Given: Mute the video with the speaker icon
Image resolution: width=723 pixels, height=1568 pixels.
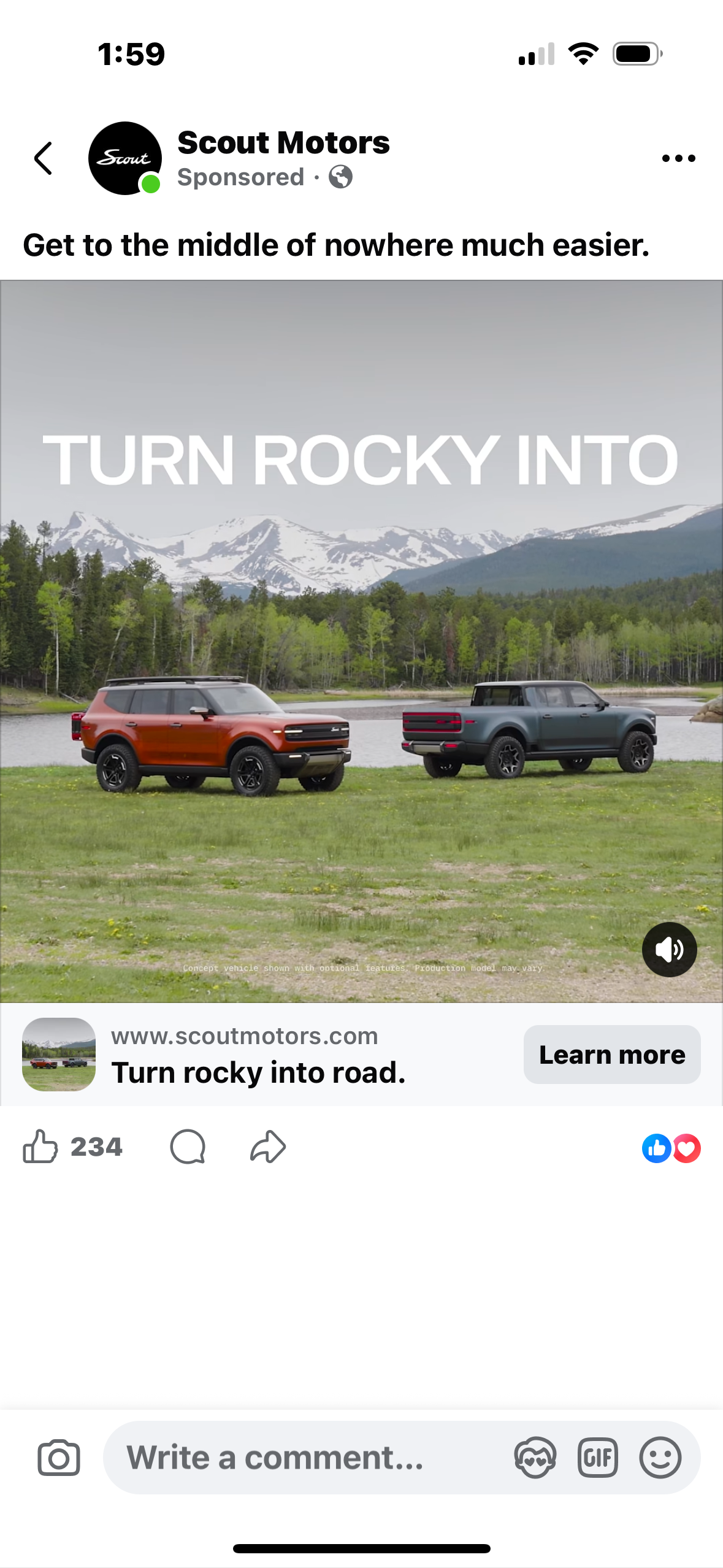Looking at the screenshot, I should [669, 950].
